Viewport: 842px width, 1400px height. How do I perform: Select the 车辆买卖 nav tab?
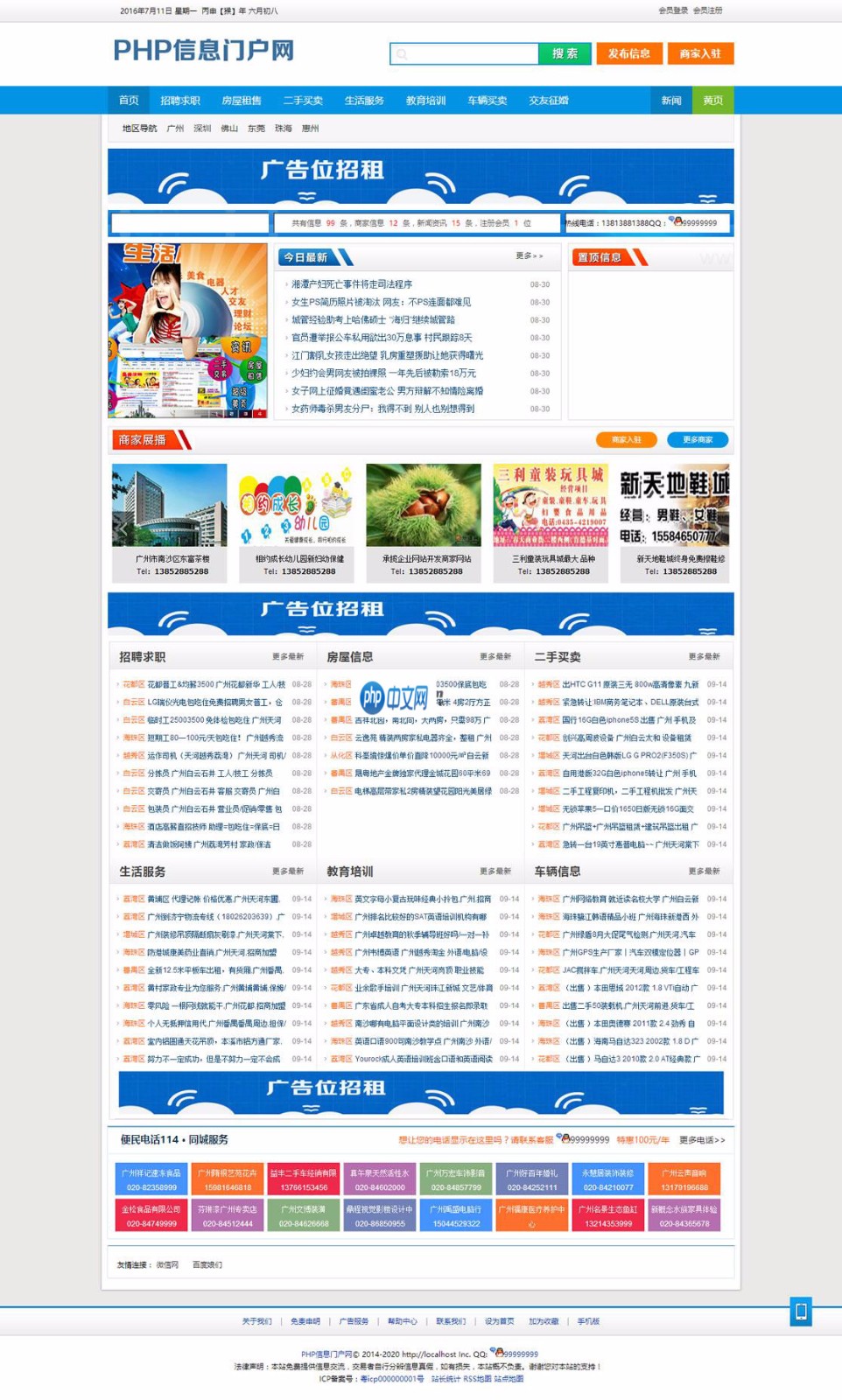tap(487, 101)
